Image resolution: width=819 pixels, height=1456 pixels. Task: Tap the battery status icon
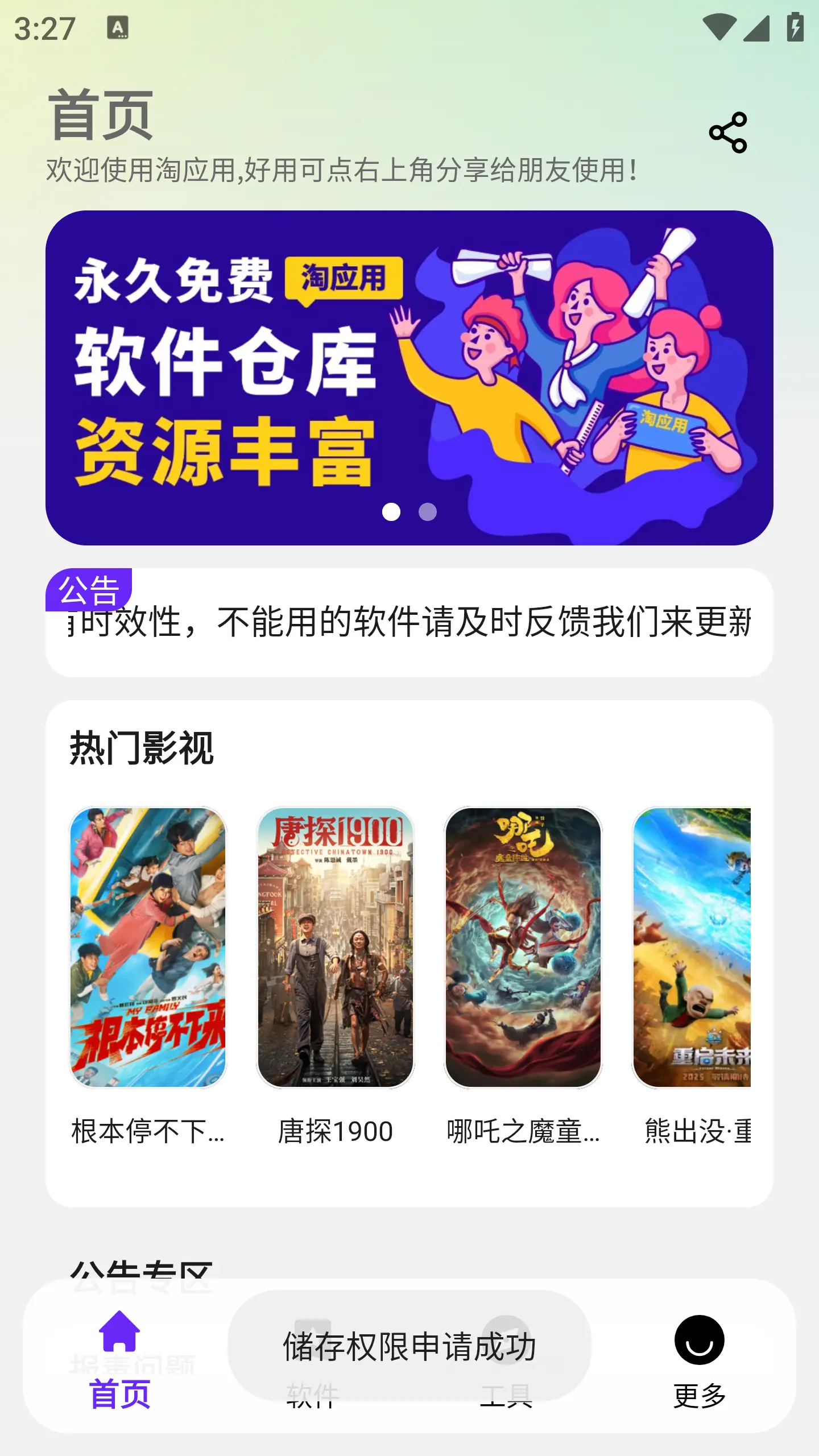click(x=795, y=27)
